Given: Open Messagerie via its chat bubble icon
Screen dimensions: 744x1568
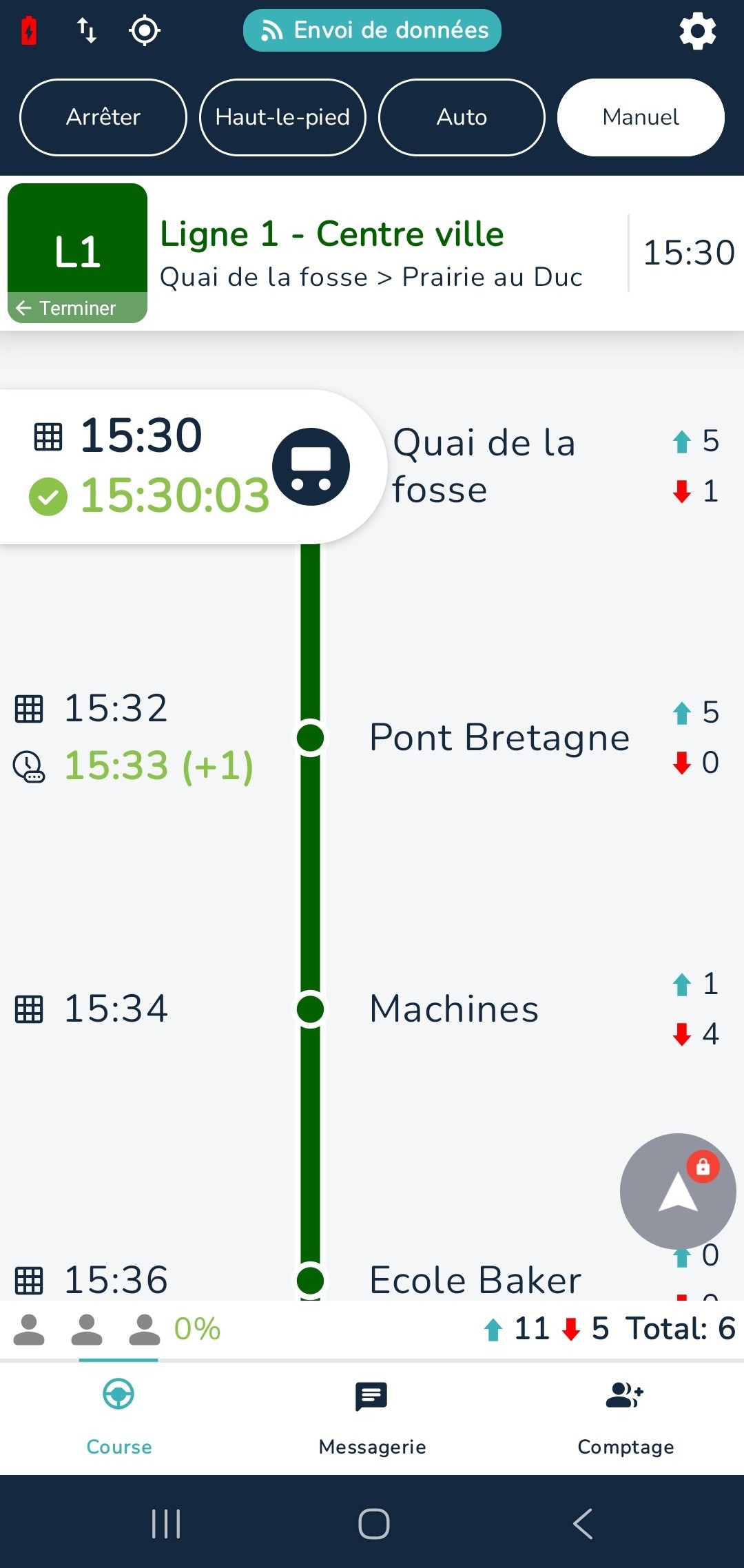Looking at the screenshot, I should click(371, 1396).
